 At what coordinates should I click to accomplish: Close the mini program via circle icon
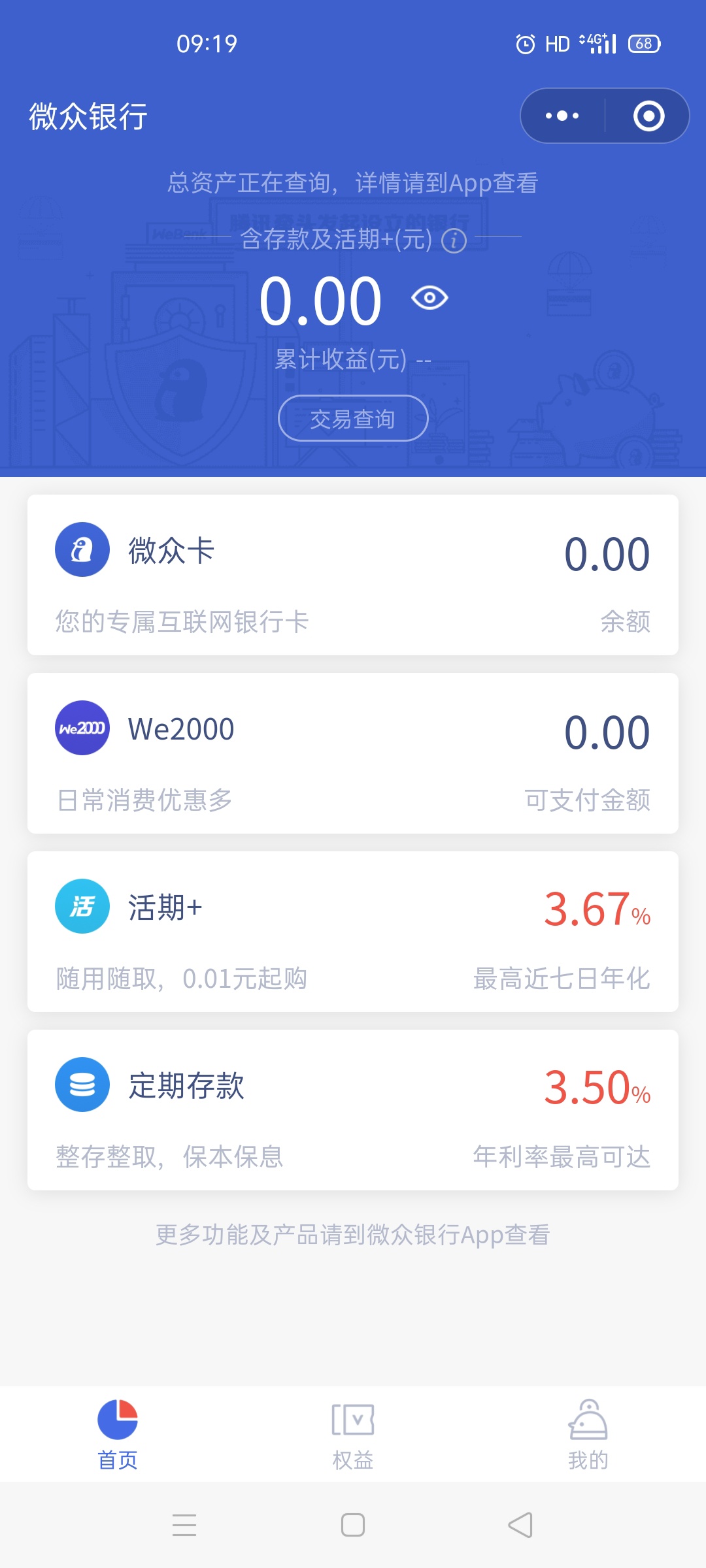(648, 116)
